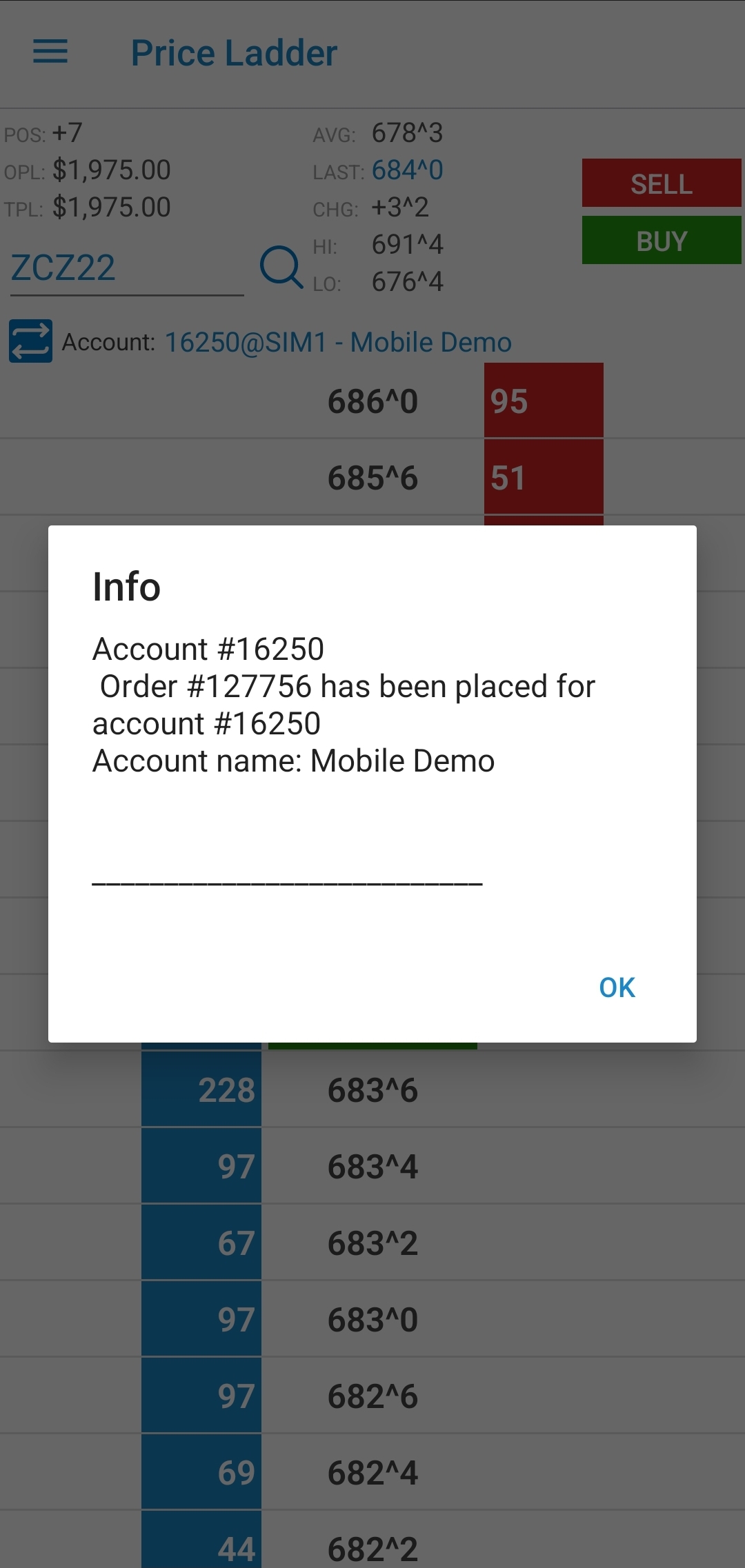The height and width of the screenshot is (1568, 745).
Task: Select the 685^6 ask cell showing 51
Action: 544,477
